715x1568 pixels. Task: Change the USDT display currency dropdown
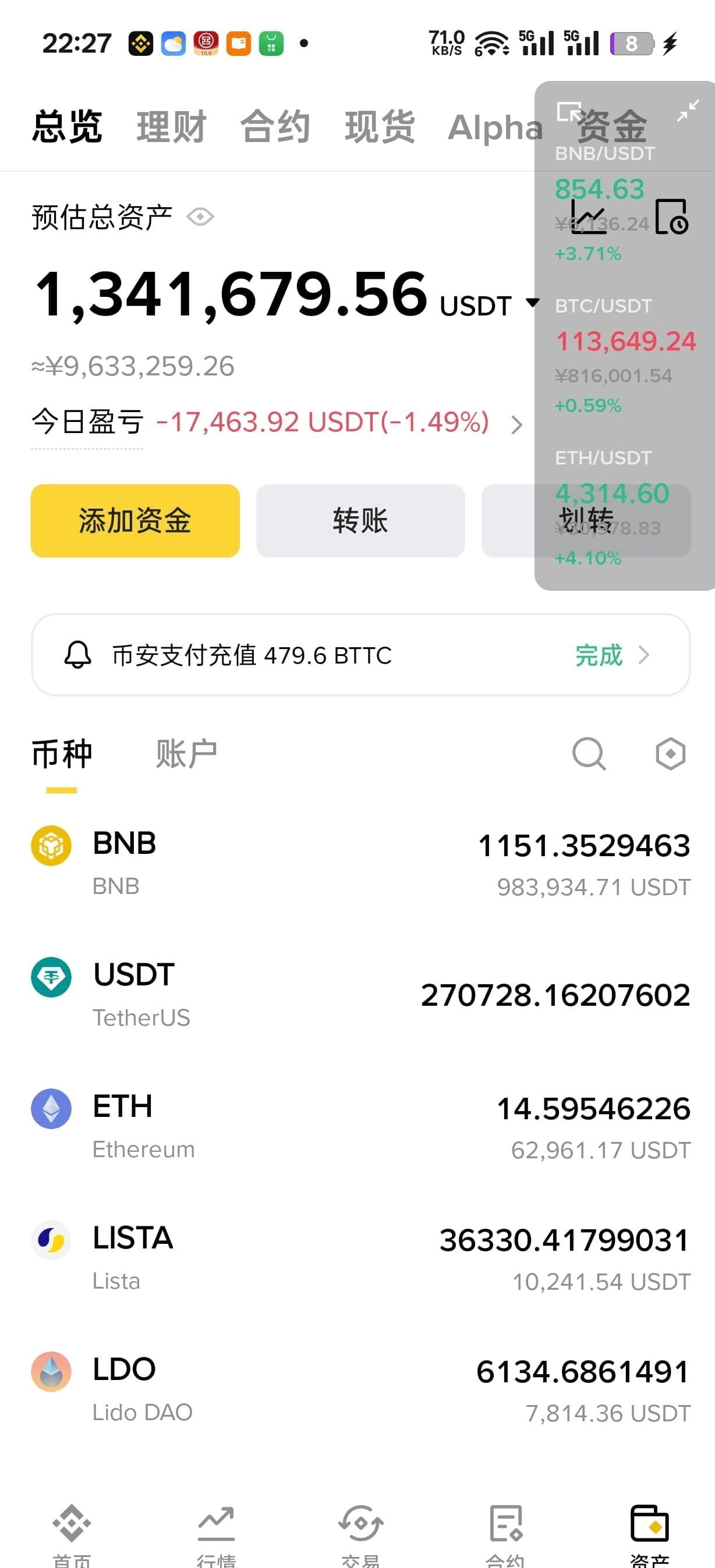[x=532, y=303]
